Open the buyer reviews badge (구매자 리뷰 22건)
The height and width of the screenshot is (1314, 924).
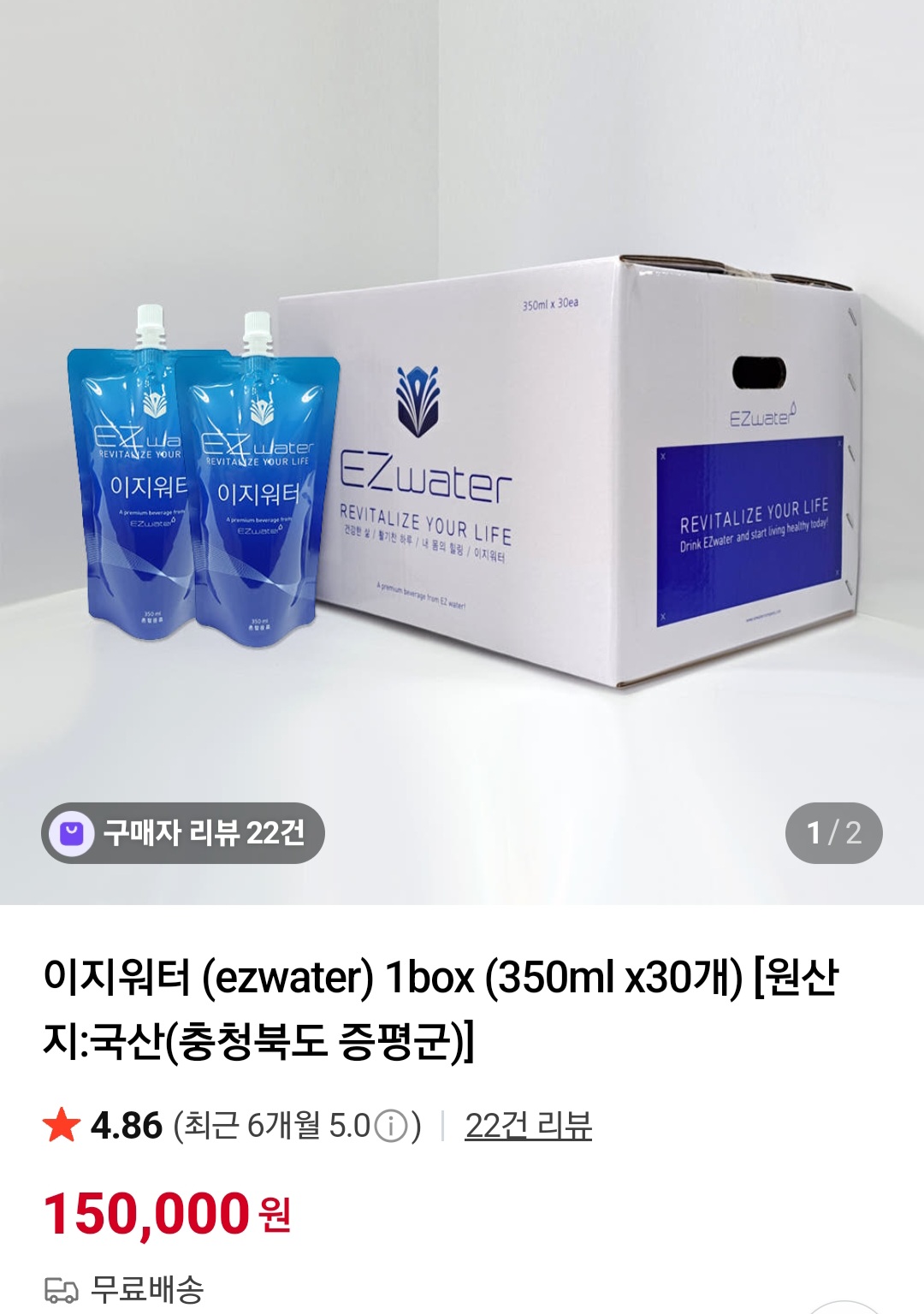point(183,832)
